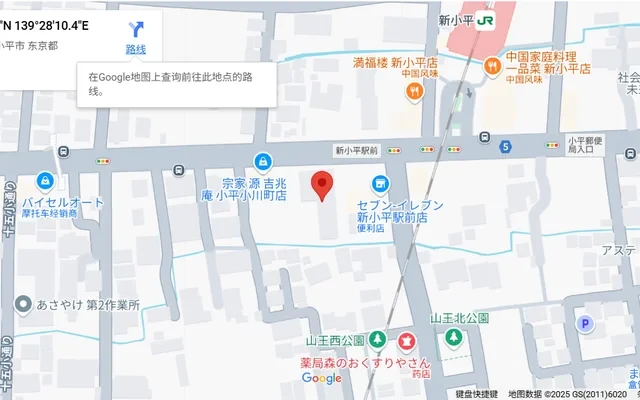Open 宗家 源 吉兆庵 小平小川町店 place marker
Screen dimensions: 640x400
(x=262, y=161)
